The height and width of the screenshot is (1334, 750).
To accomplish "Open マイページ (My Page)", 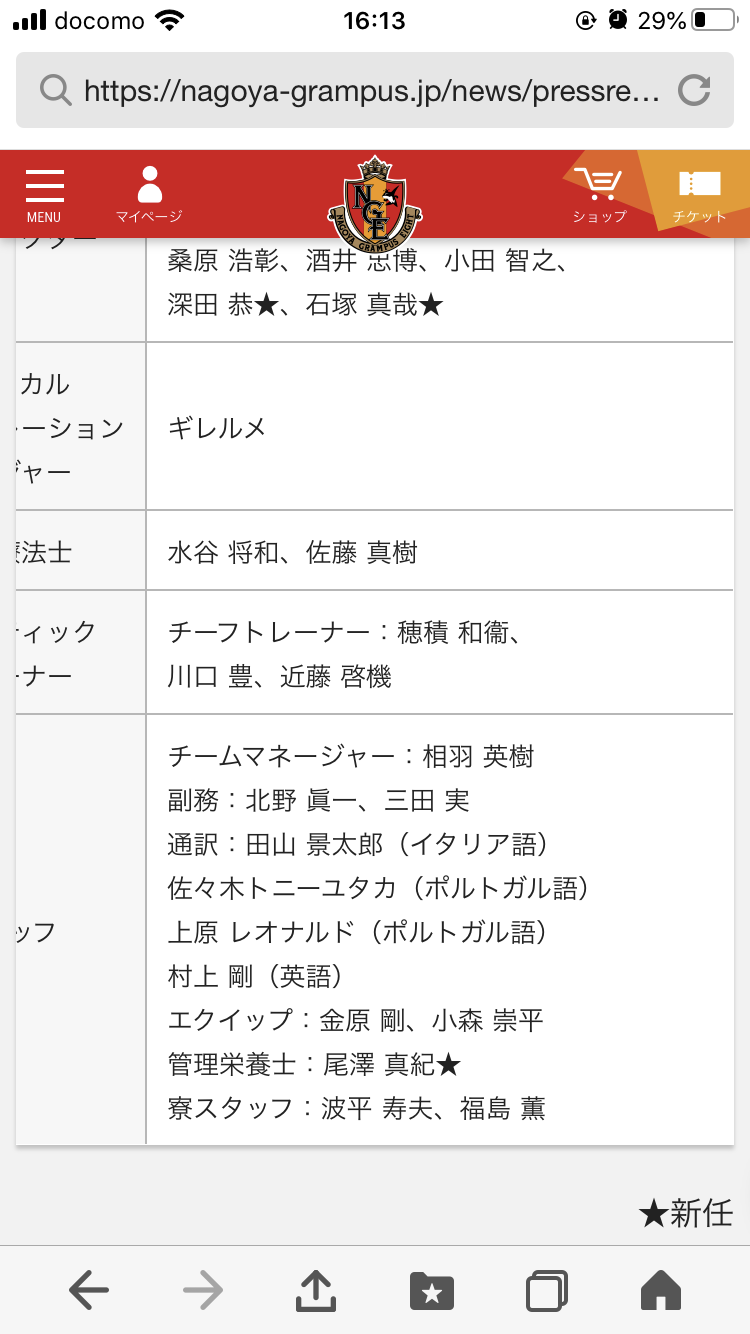I will tap(149, 195).
